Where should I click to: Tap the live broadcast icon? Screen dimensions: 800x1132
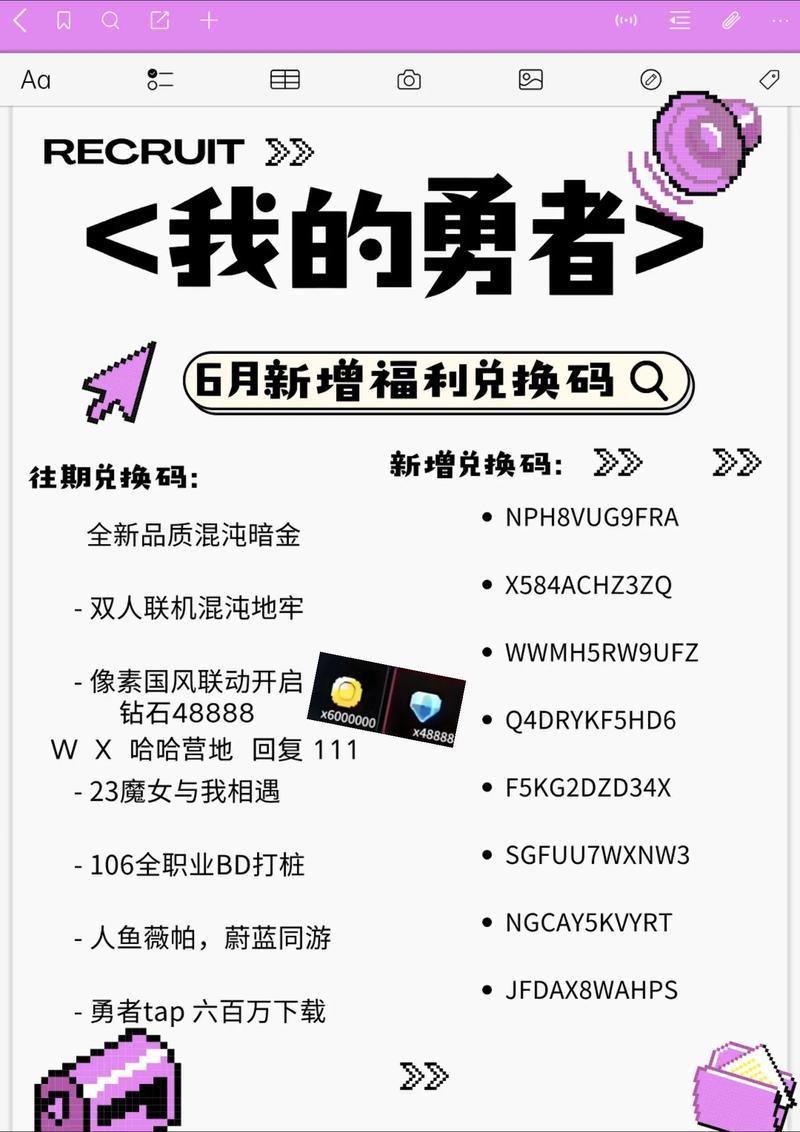tap(627, 21)
